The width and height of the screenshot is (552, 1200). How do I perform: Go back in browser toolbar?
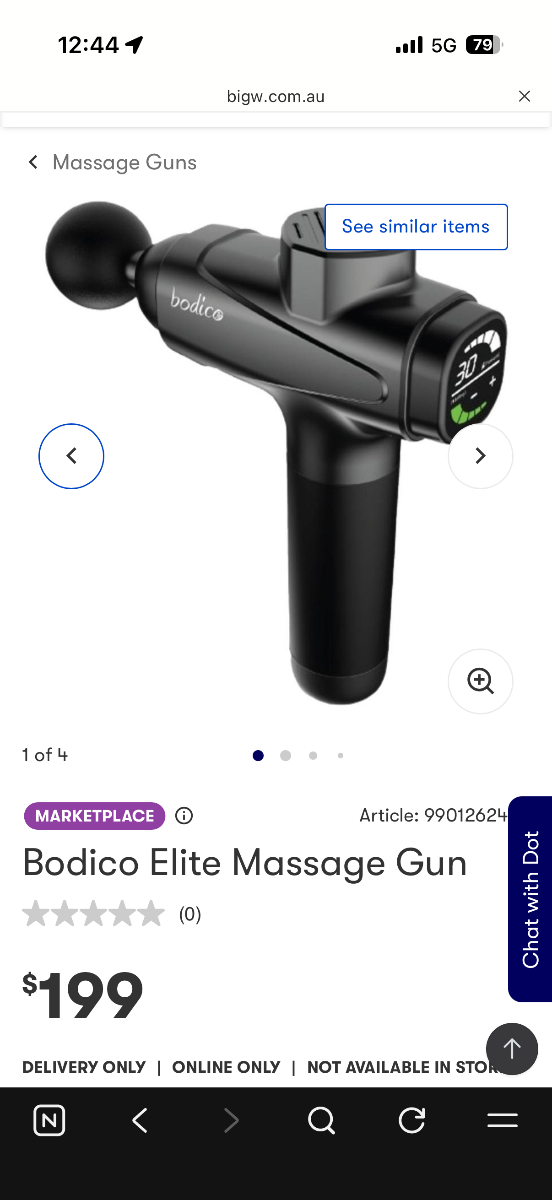click(x=140, y=1121)
